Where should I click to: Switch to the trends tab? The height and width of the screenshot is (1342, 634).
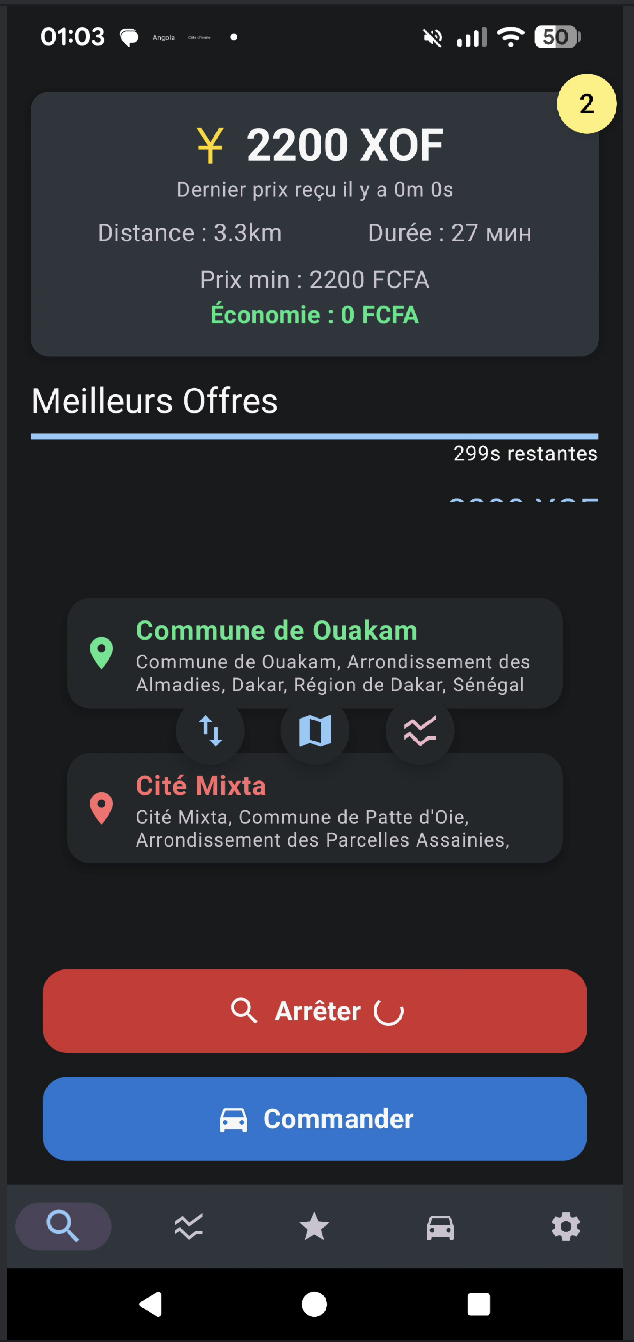pos(189,1226)
